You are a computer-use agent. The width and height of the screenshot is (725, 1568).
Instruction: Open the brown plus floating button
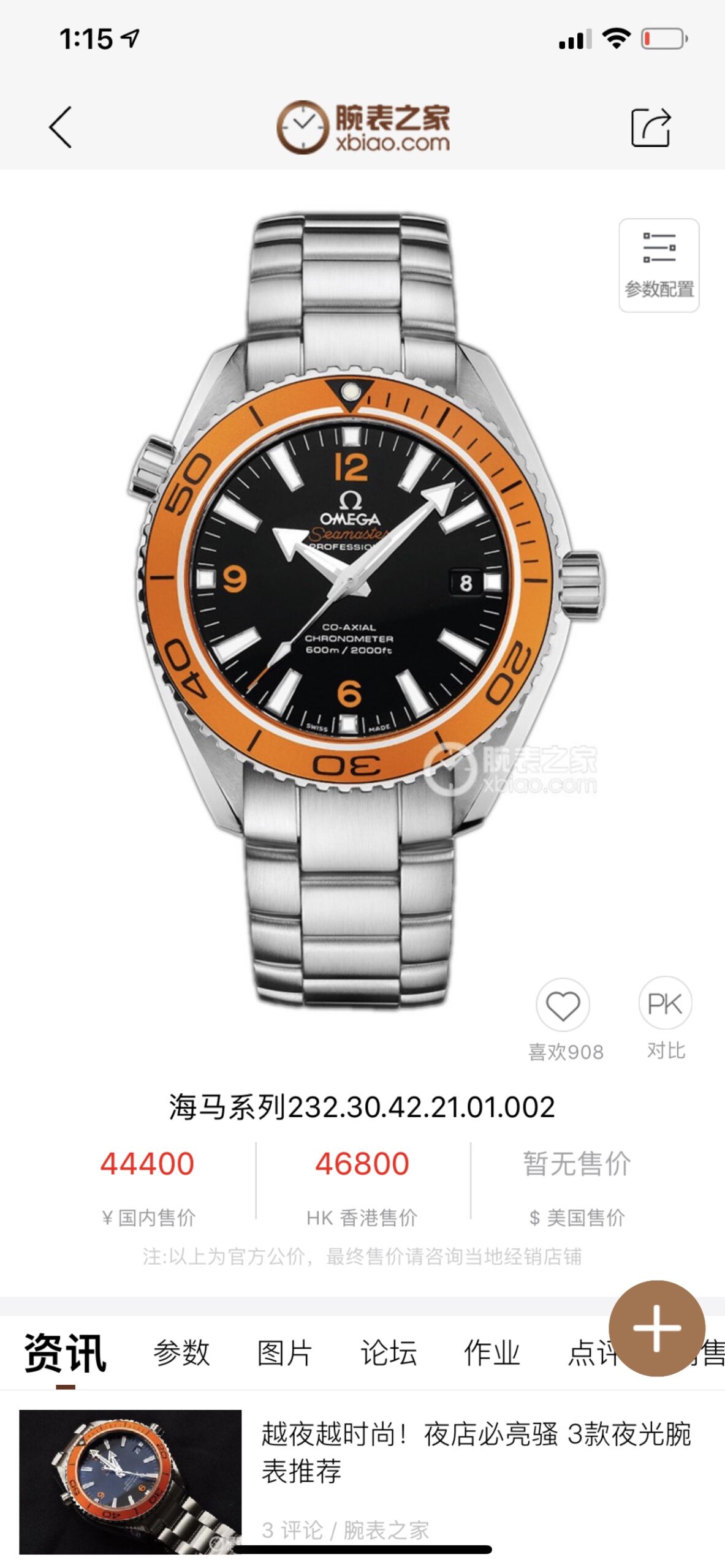point(657,1328)
